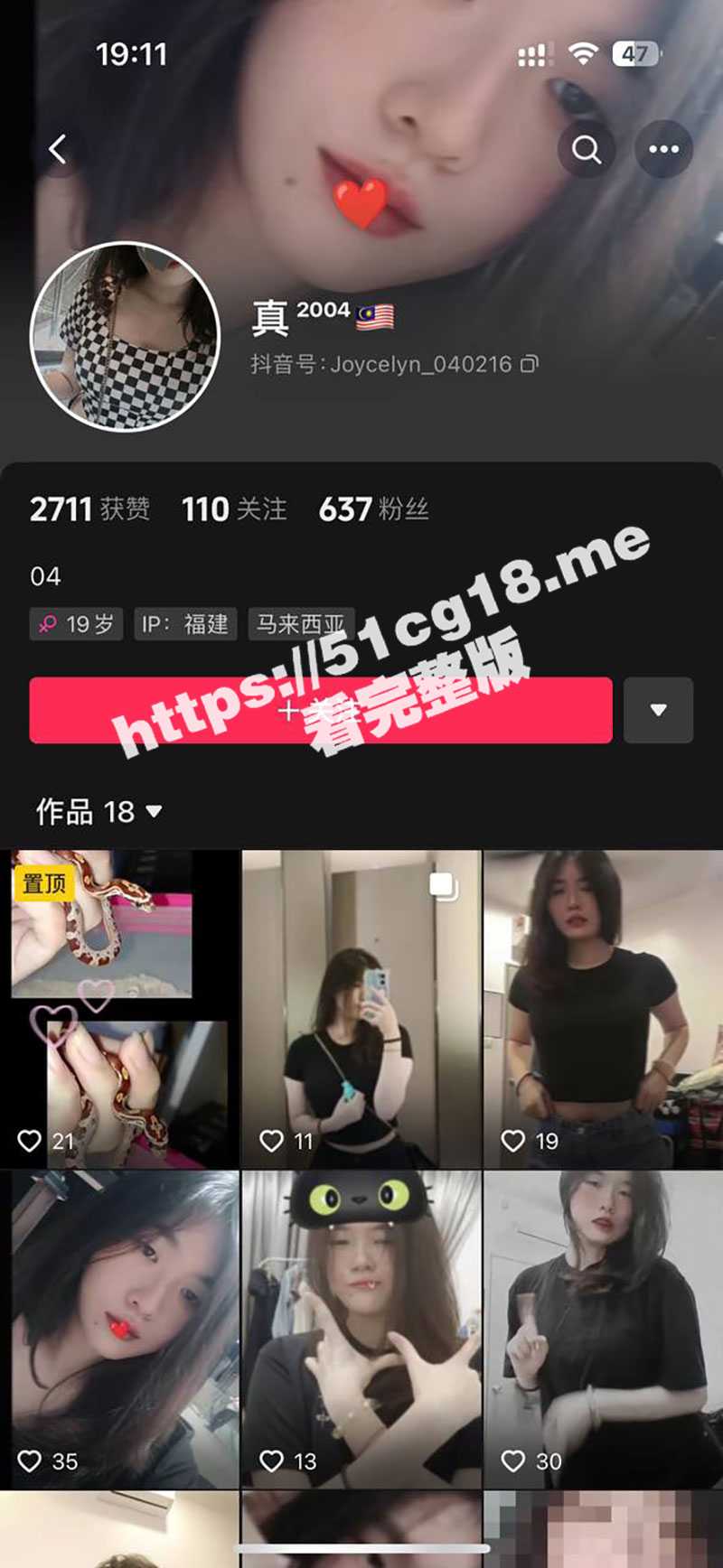Open the profile avatar picture
Viewport: 723px width, 1568px height.
coord(125,337)
